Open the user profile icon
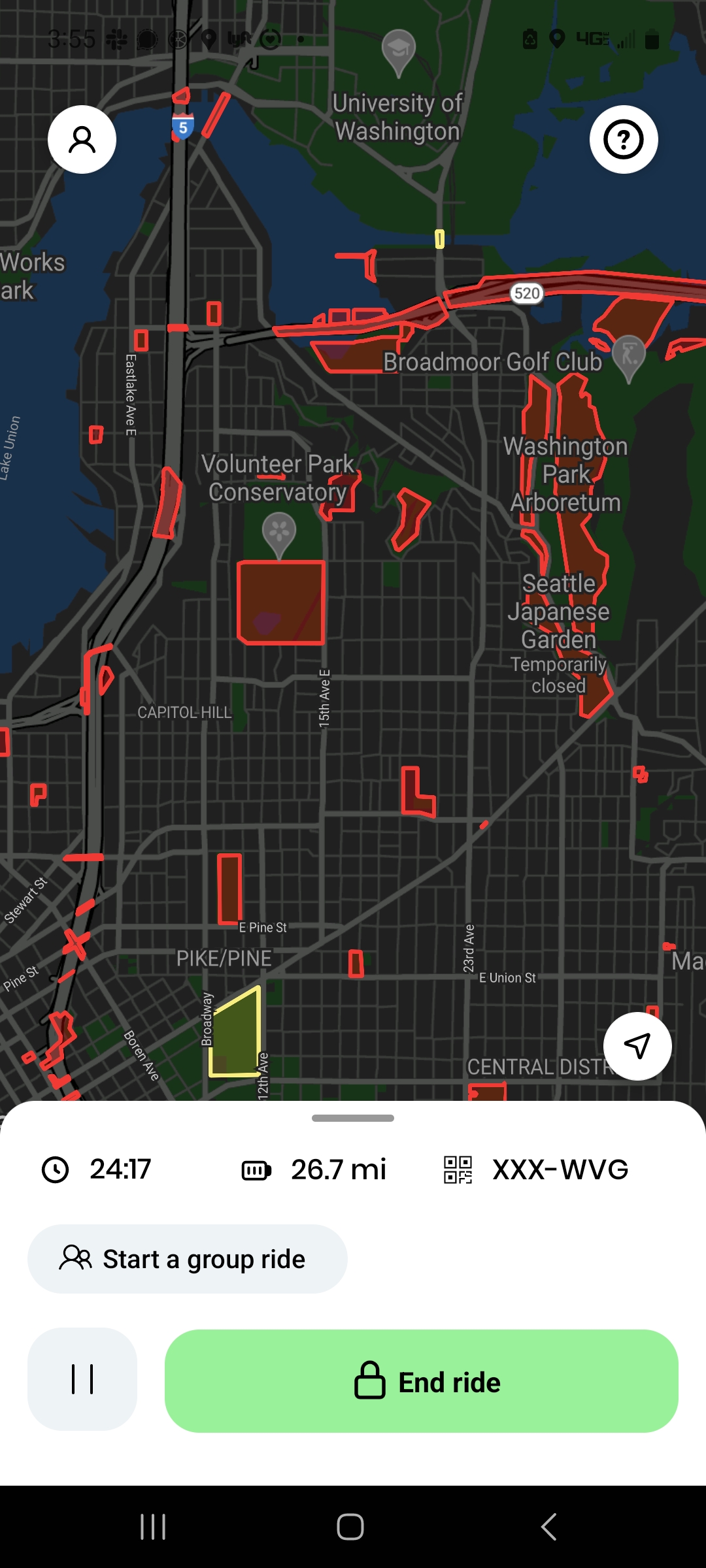706x1568 pixels. click(x=82, y=139)
